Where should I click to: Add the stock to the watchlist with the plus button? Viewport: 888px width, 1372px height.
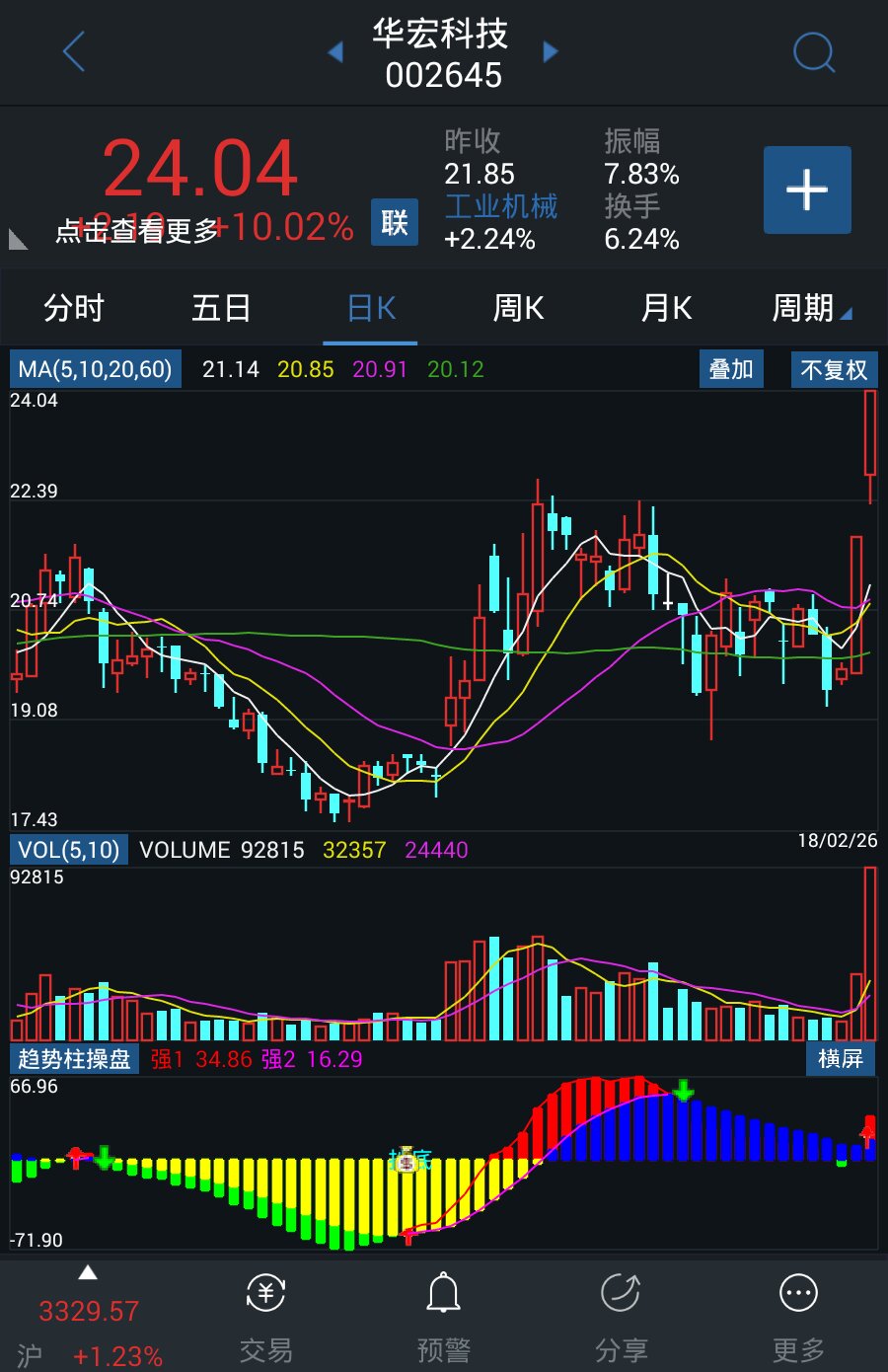click(807, 190)
